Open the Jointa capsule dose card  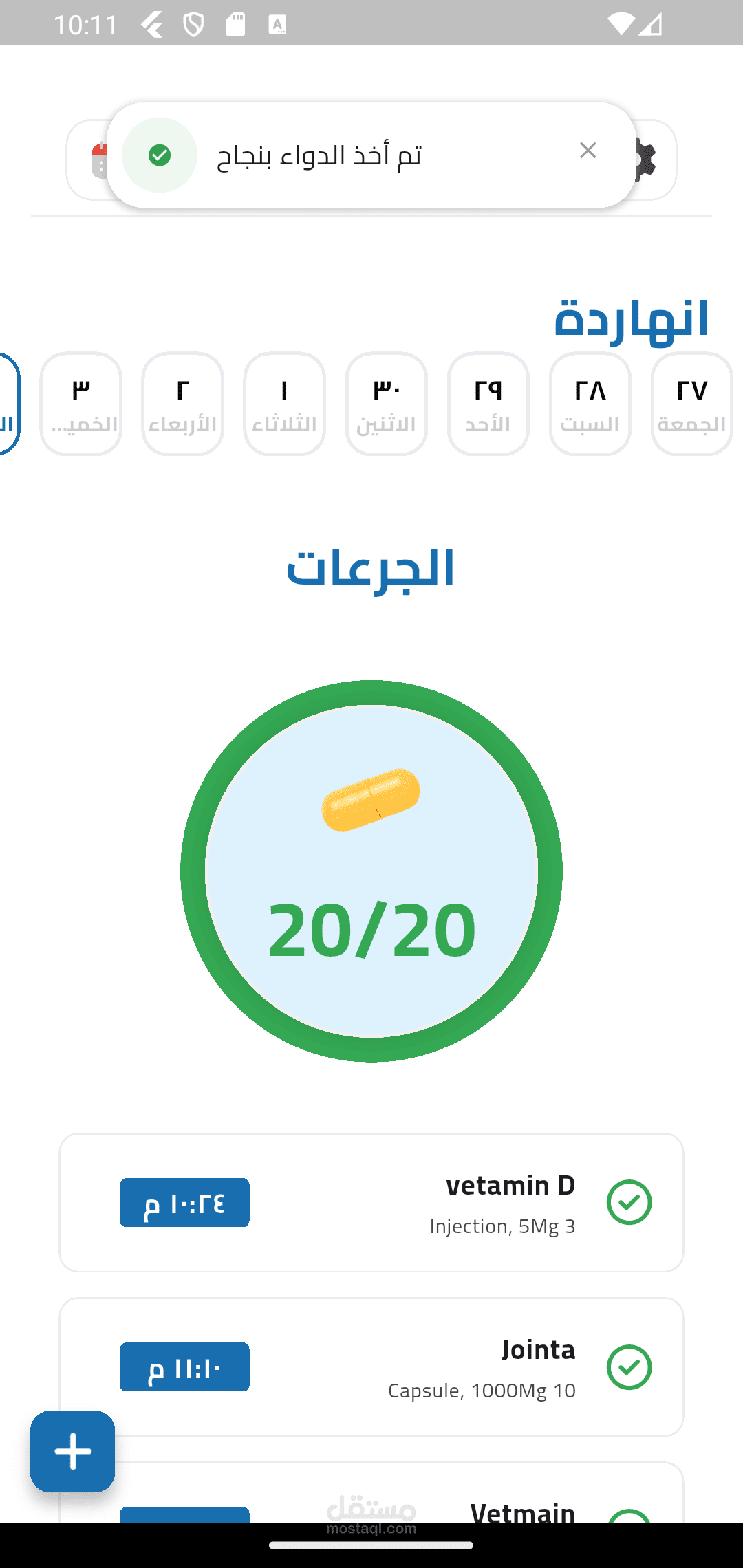pos(413,1366)
